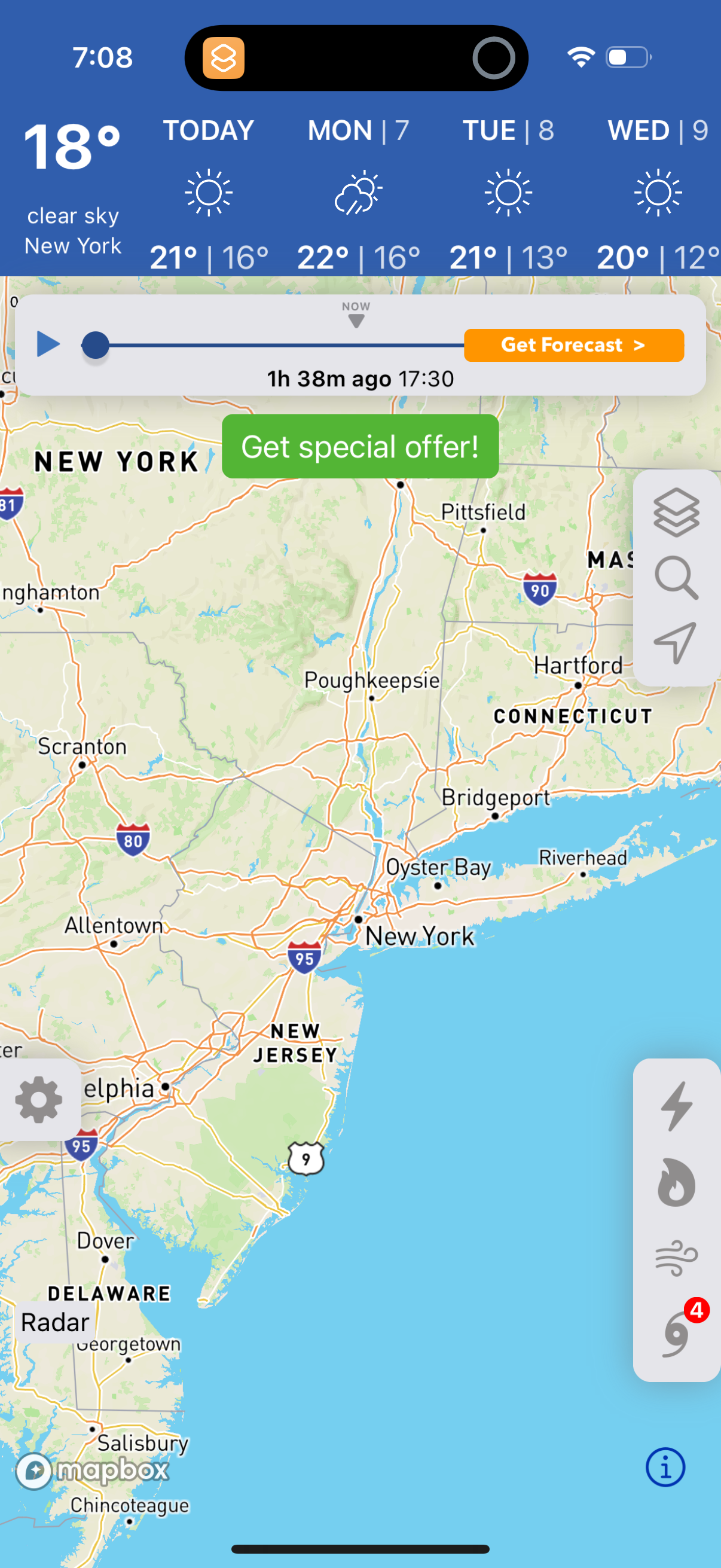Open the map layers picker
Viewport: 721px width, 1568px height.
(677, 514)
